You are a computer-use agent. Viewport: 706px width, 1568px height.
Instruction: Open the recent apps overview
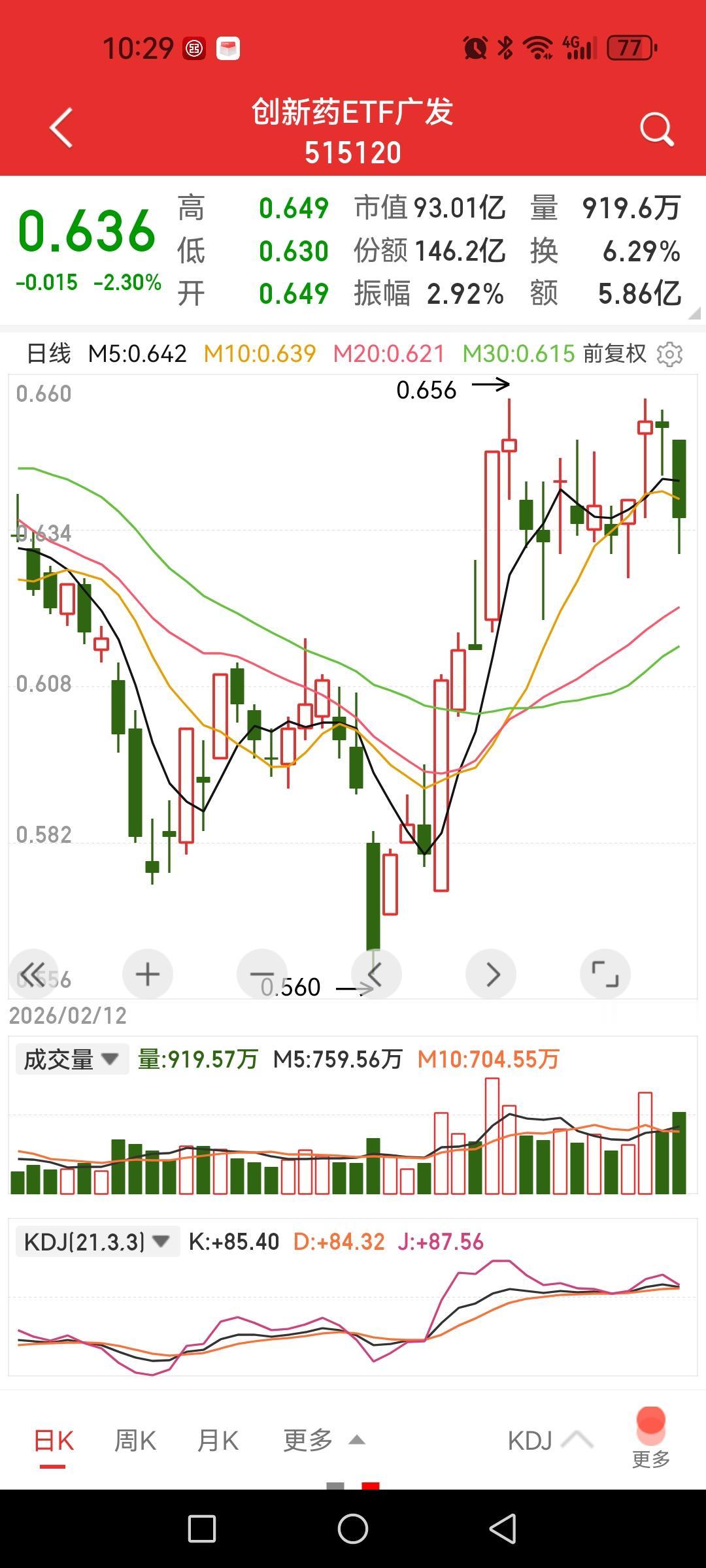[x=202, y=1529]
